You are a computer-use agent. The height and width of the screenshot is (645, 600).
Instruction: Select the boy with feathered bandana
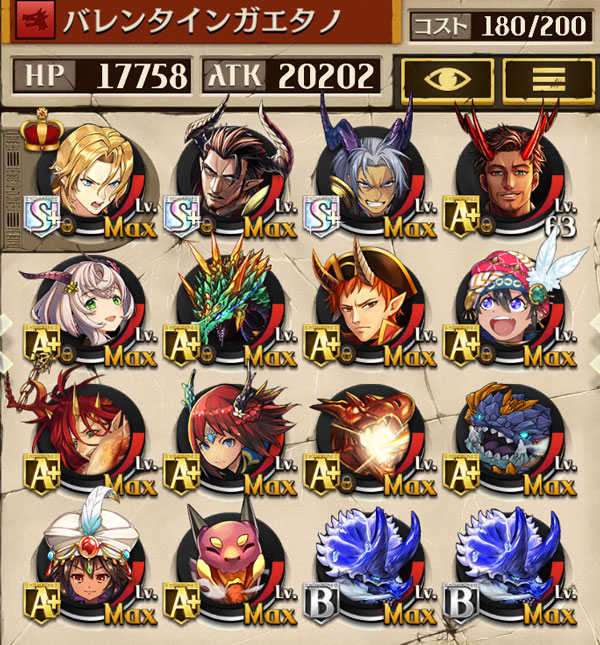pyautogui.click(x=507, y=302)
